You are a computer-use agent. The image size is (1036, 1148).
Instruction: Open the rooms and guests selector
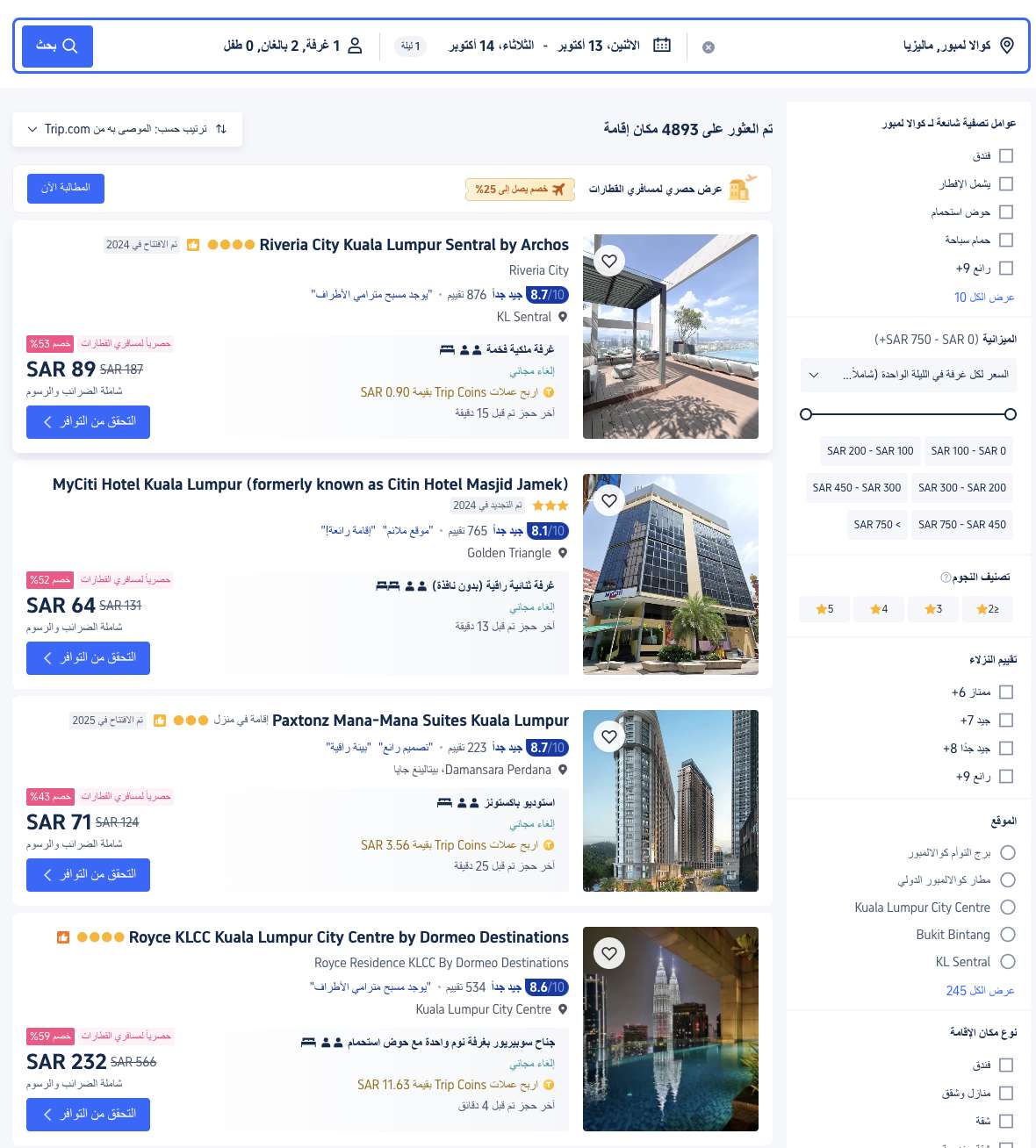point(293,46)
